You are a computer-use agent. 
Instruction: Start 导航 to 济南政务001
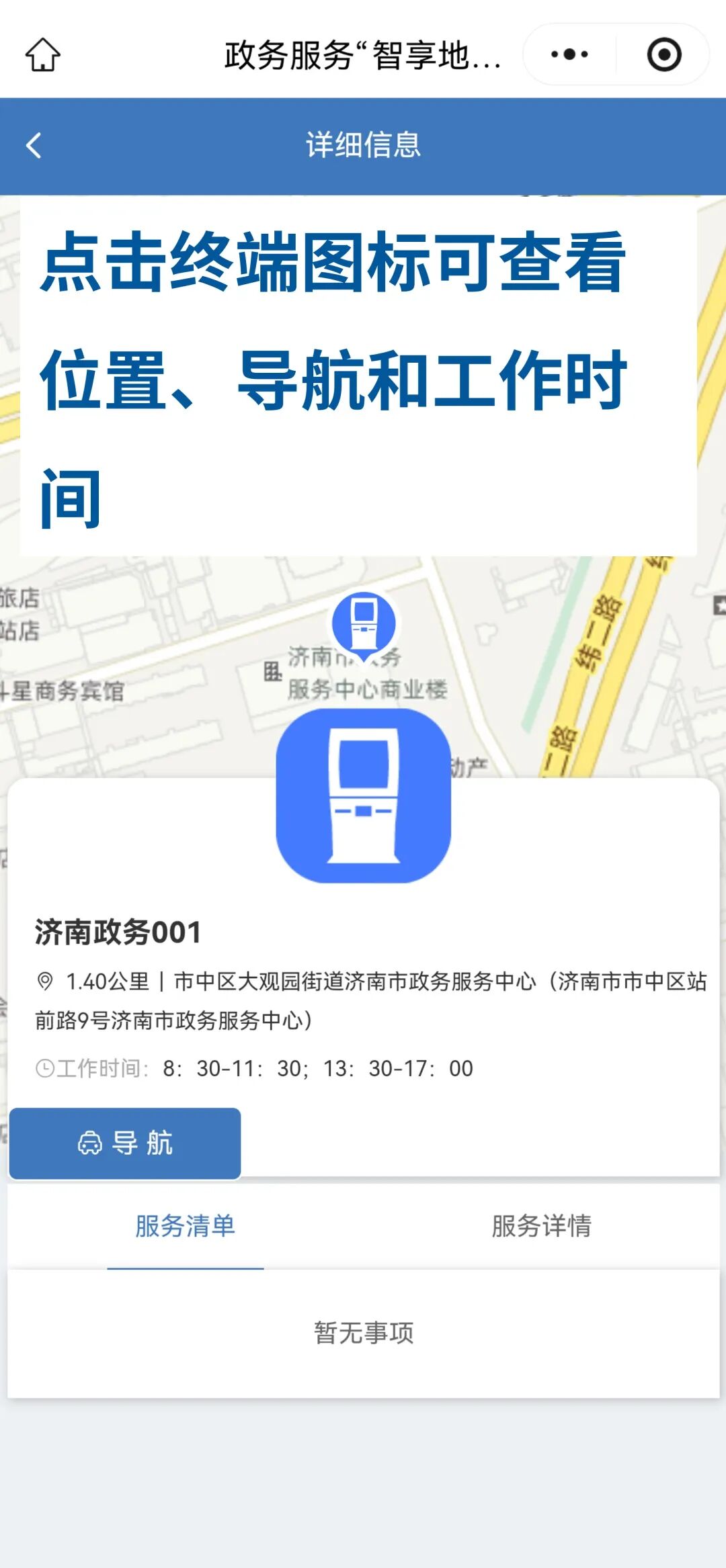click(125, 1143)
